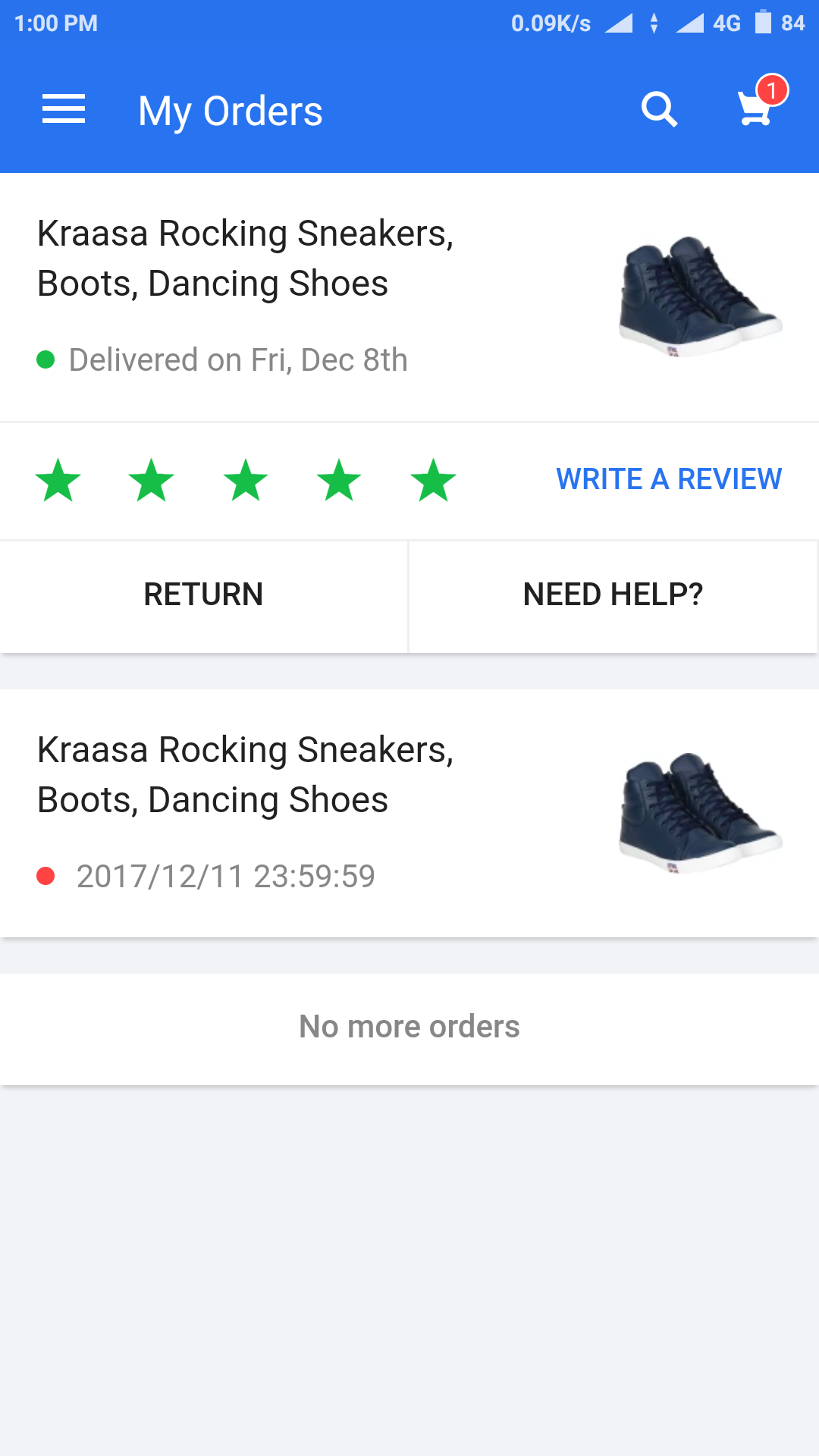819x1456 pixels.
Task: Open the hamburger navigation menu
Action: pos(64,110)
